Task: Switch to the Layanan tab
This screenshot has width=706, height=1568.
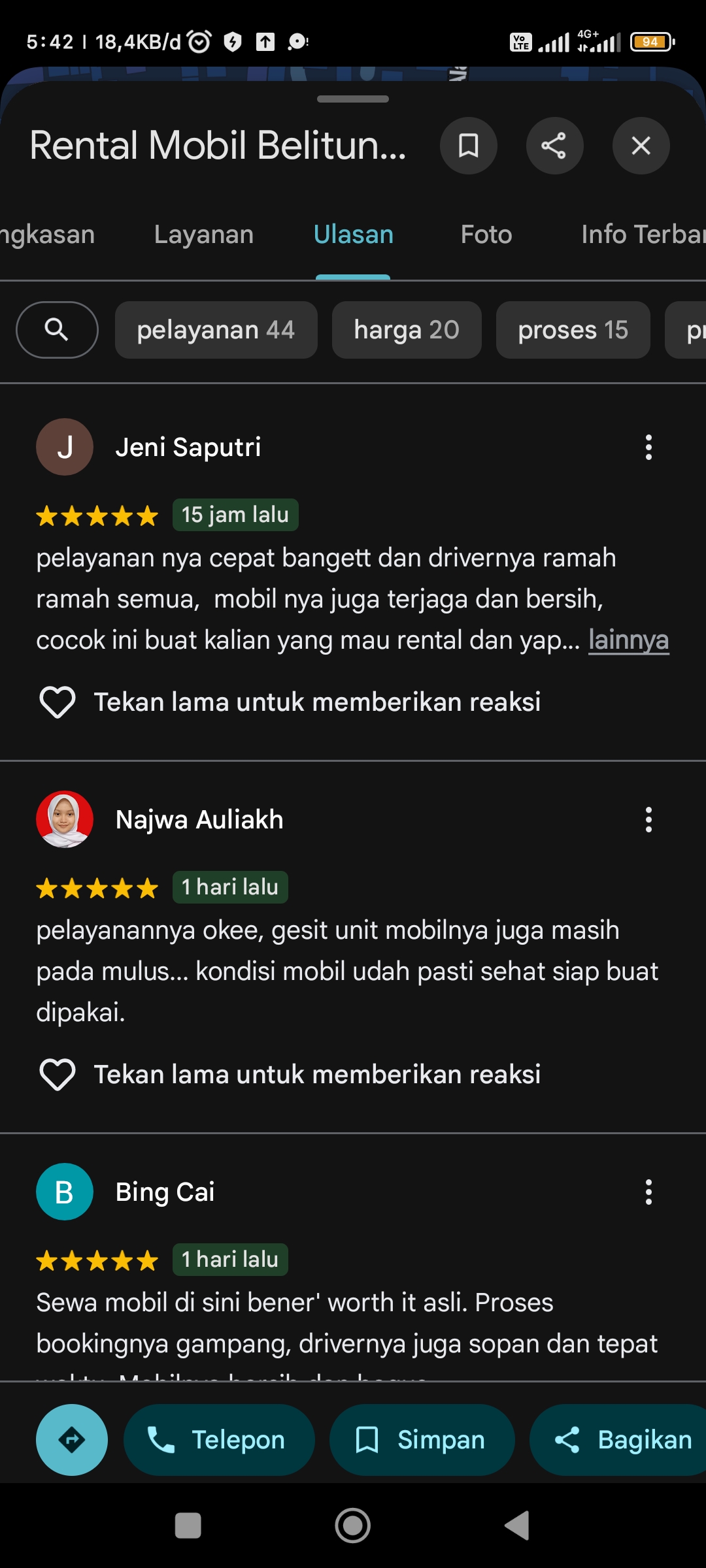Action: point(204,235)
